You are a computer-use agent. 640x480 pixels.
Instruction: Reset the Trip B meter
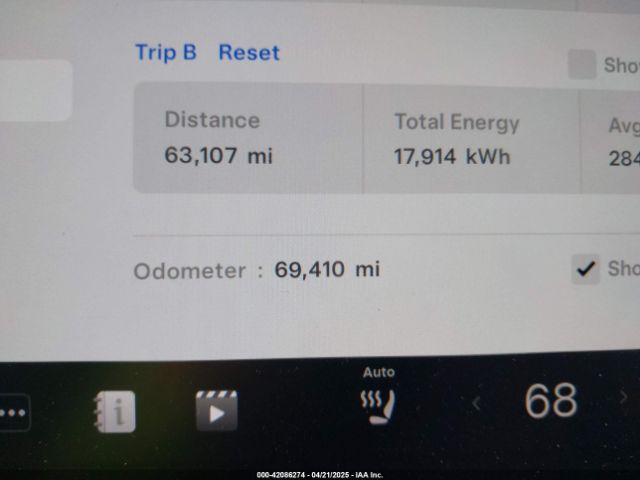click(x=249, y=53)
